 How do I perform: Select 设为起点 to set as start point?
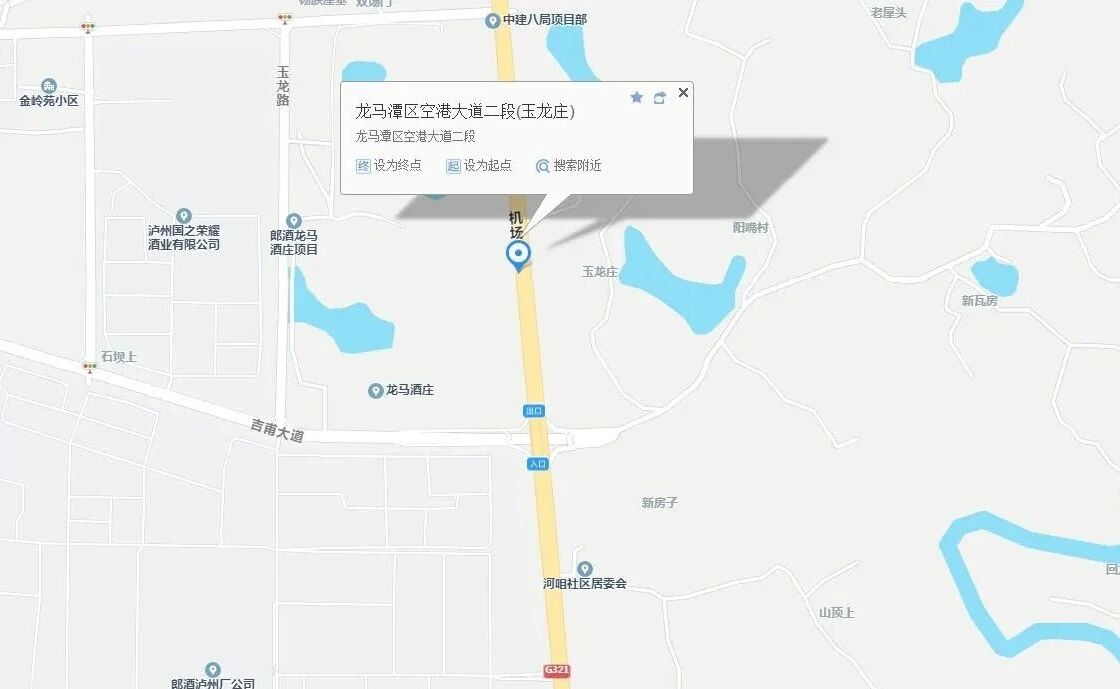pos(479,166)
